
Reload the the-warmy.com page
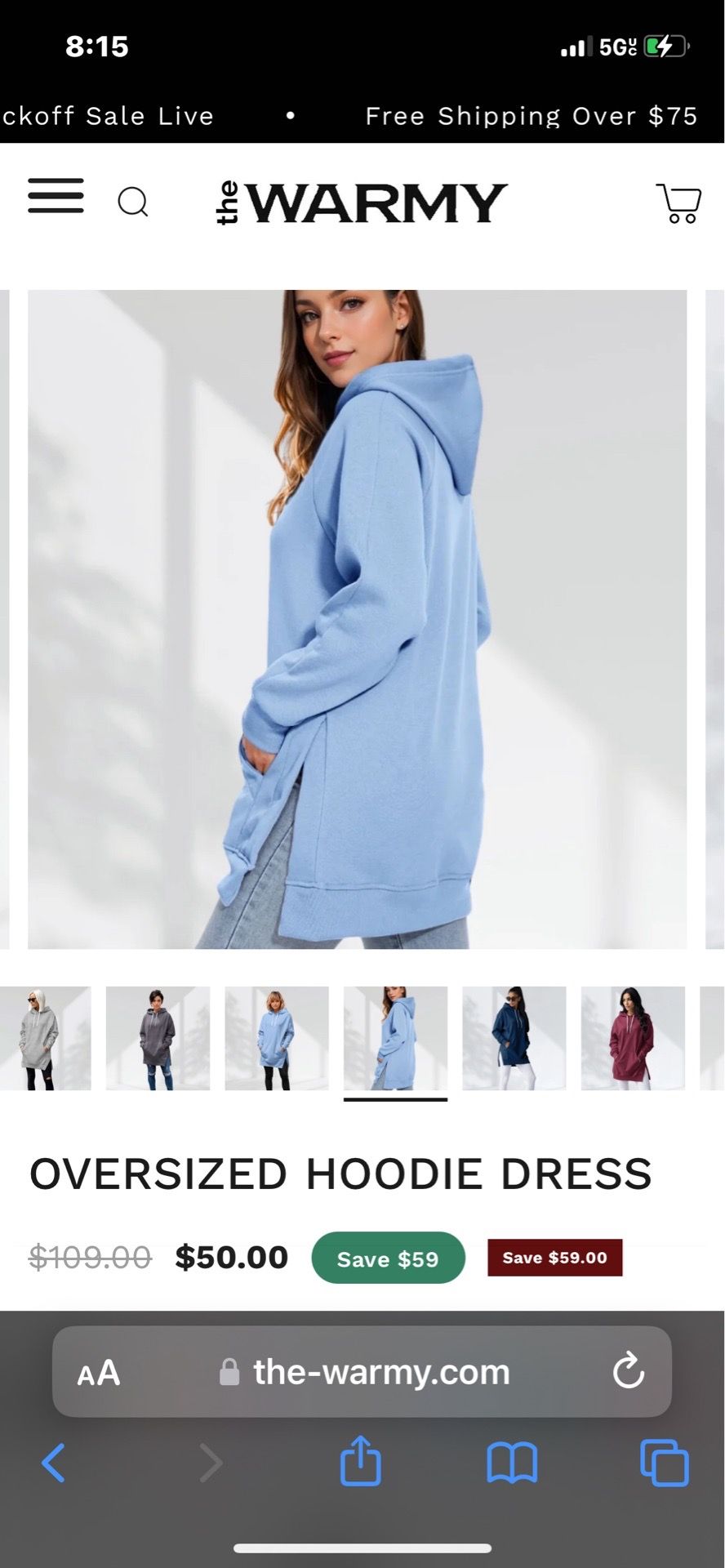(x=629, y=1371)
